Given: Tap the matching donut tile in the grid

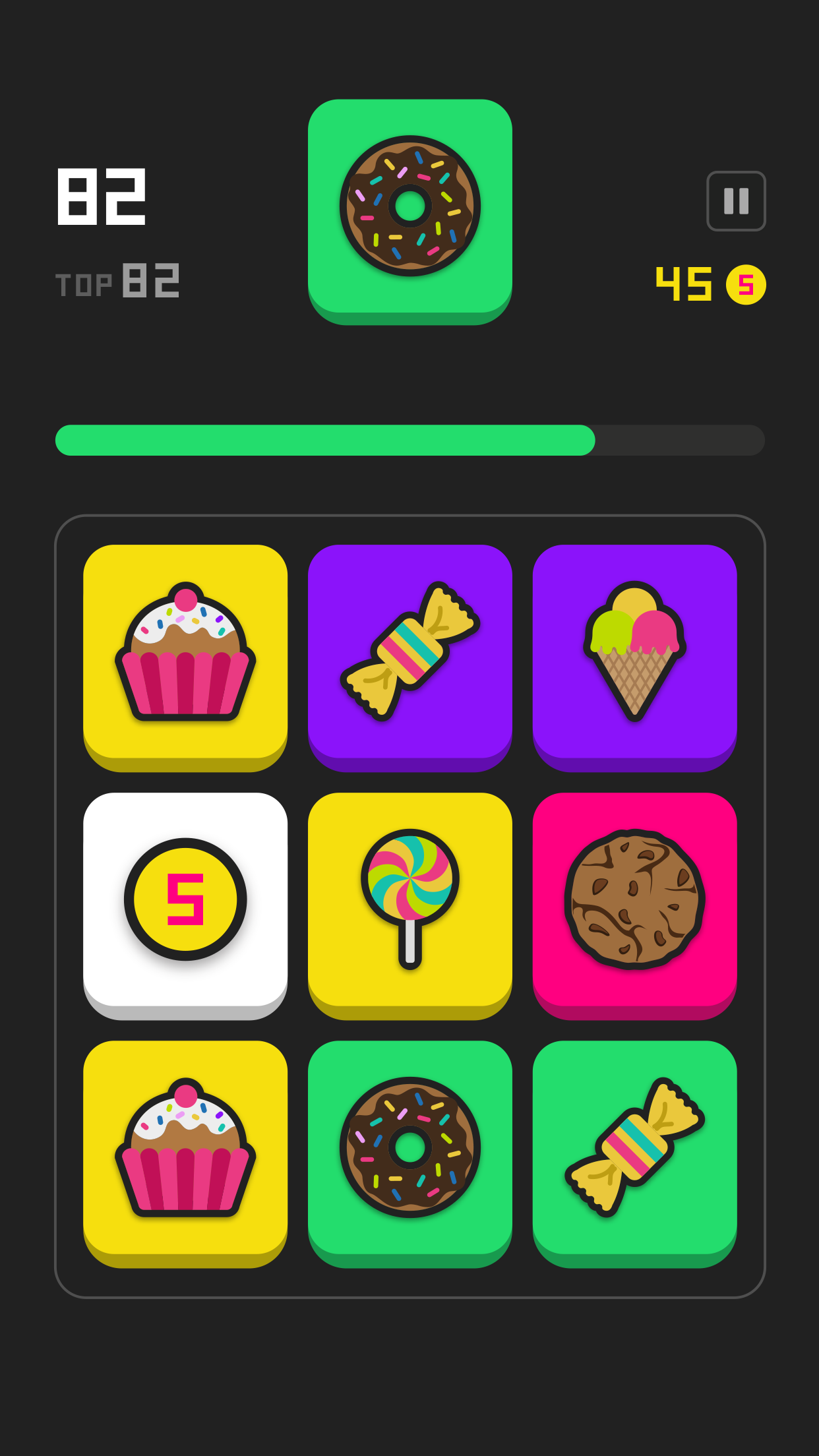Looking at the screenshot, I should (x=409, y=1147).
